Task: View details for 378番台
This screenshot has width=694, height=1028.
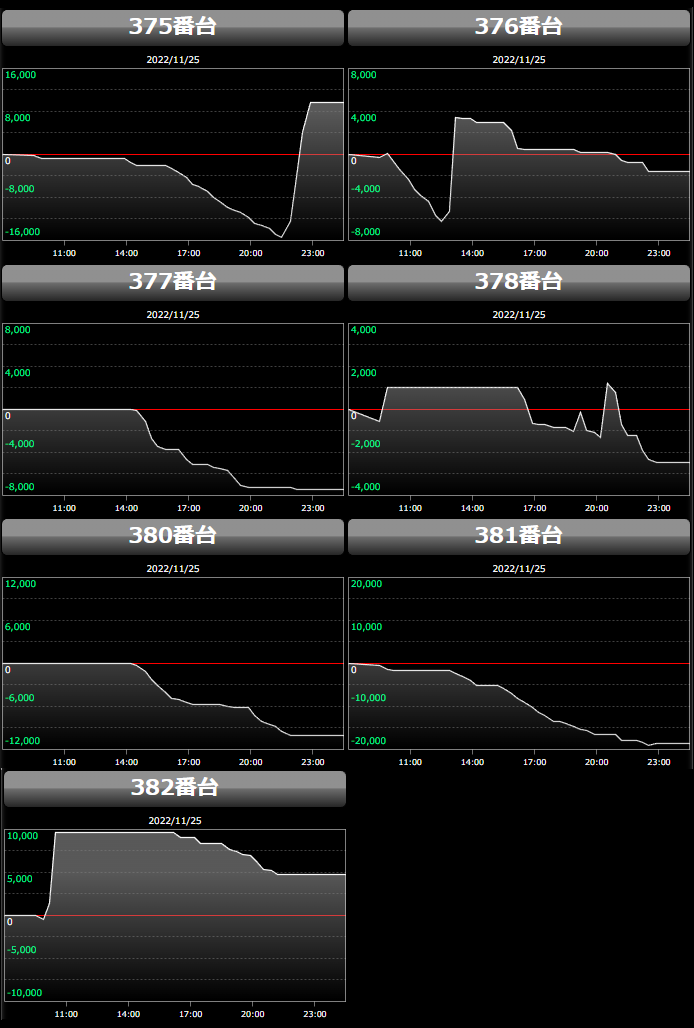Action: (x=518, y=283)
